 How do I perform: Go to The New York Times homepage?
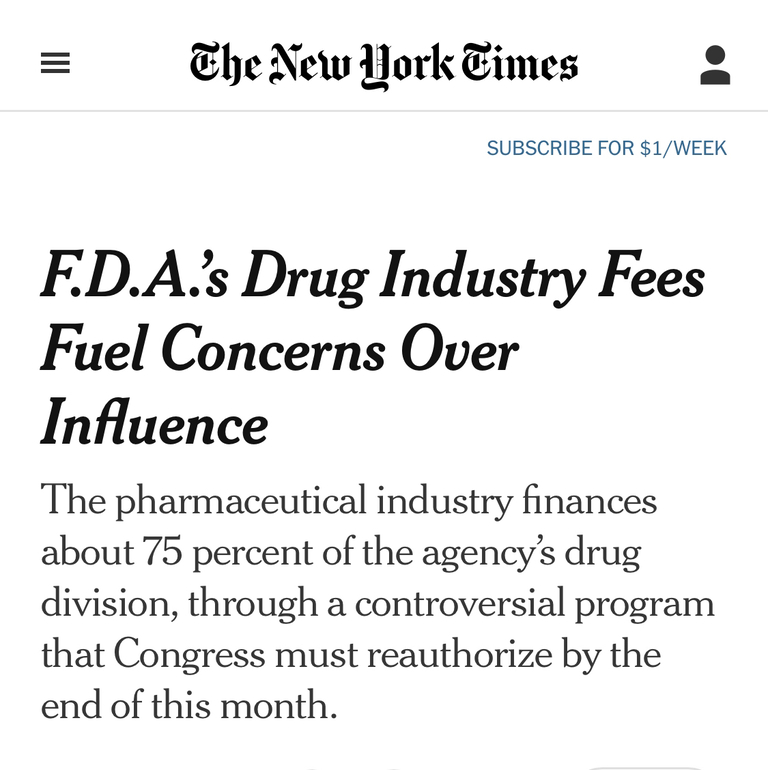[x=384, y=64]
